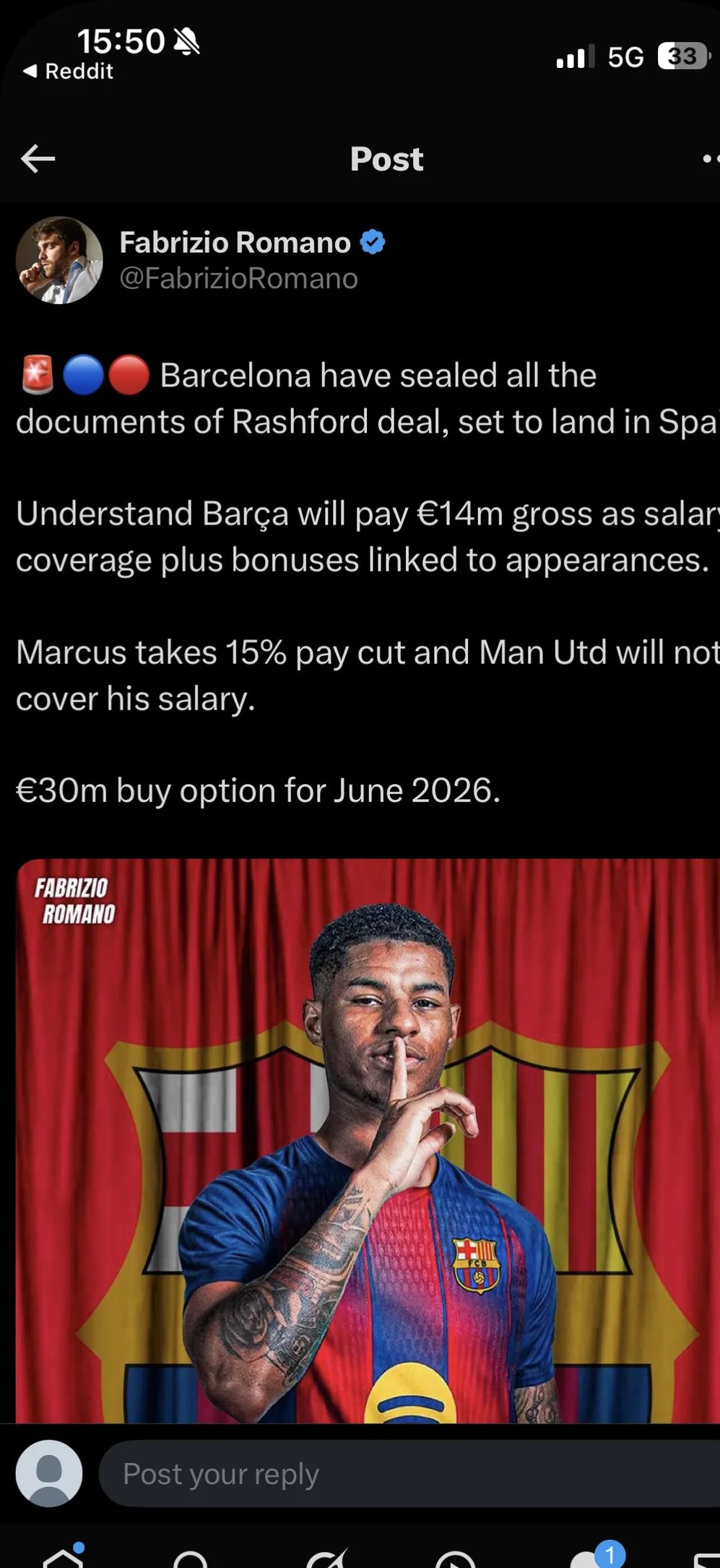Switch to the Search tab
The width and height of the screenshot is (720, 1568).
click(191, 1558)
